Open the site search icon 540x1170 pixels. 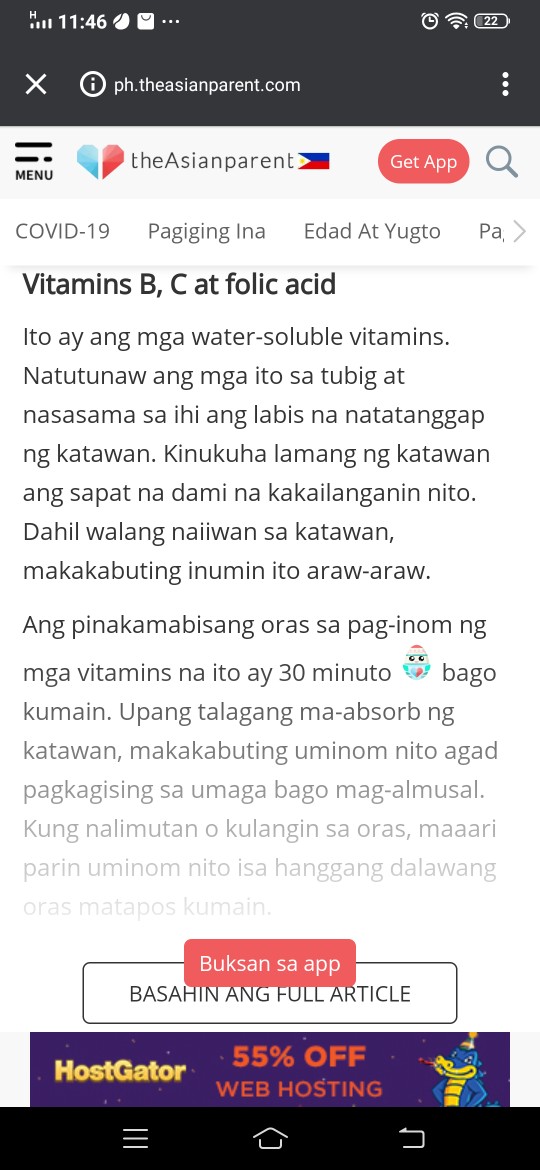pos(502,161)
